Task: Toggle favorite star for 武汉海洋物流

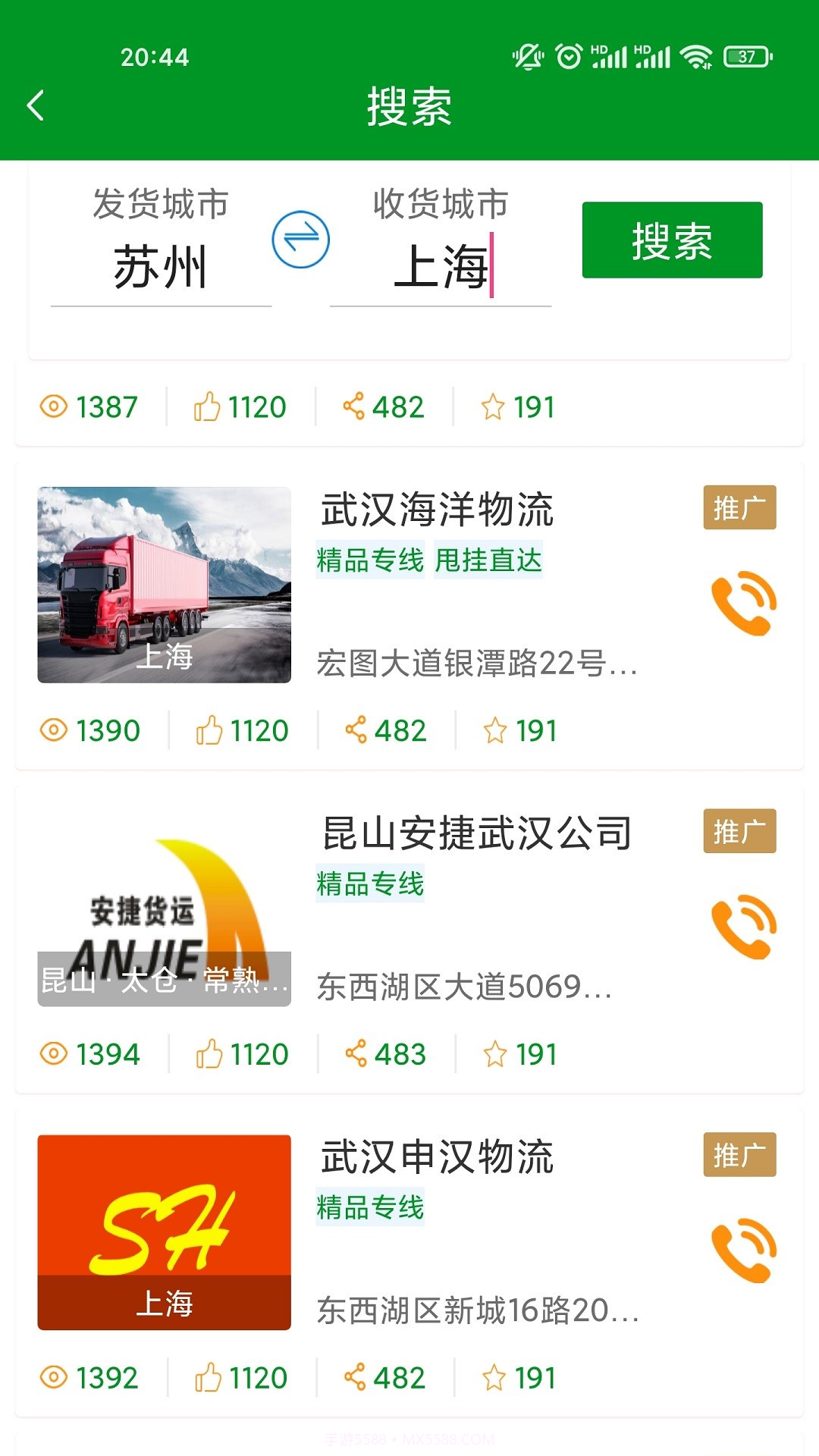Action: pyautogui.click(x=494, y=730)
